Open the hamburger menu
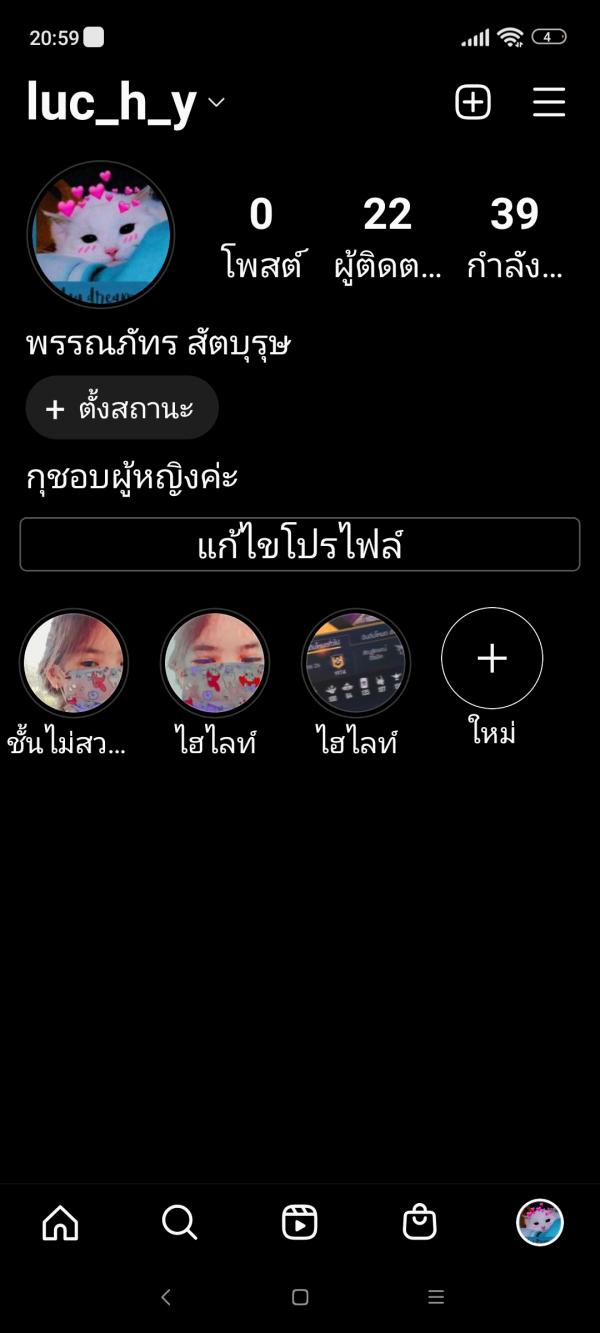 548,102
